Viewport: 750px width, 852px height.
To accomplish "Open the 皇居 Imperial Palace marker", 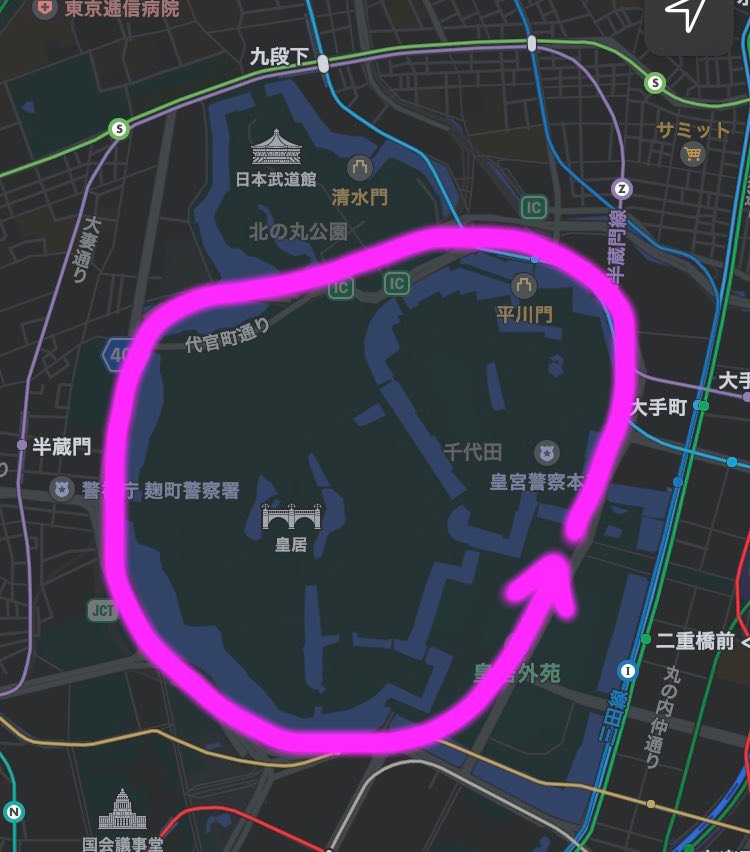I will tap(292, 517).
